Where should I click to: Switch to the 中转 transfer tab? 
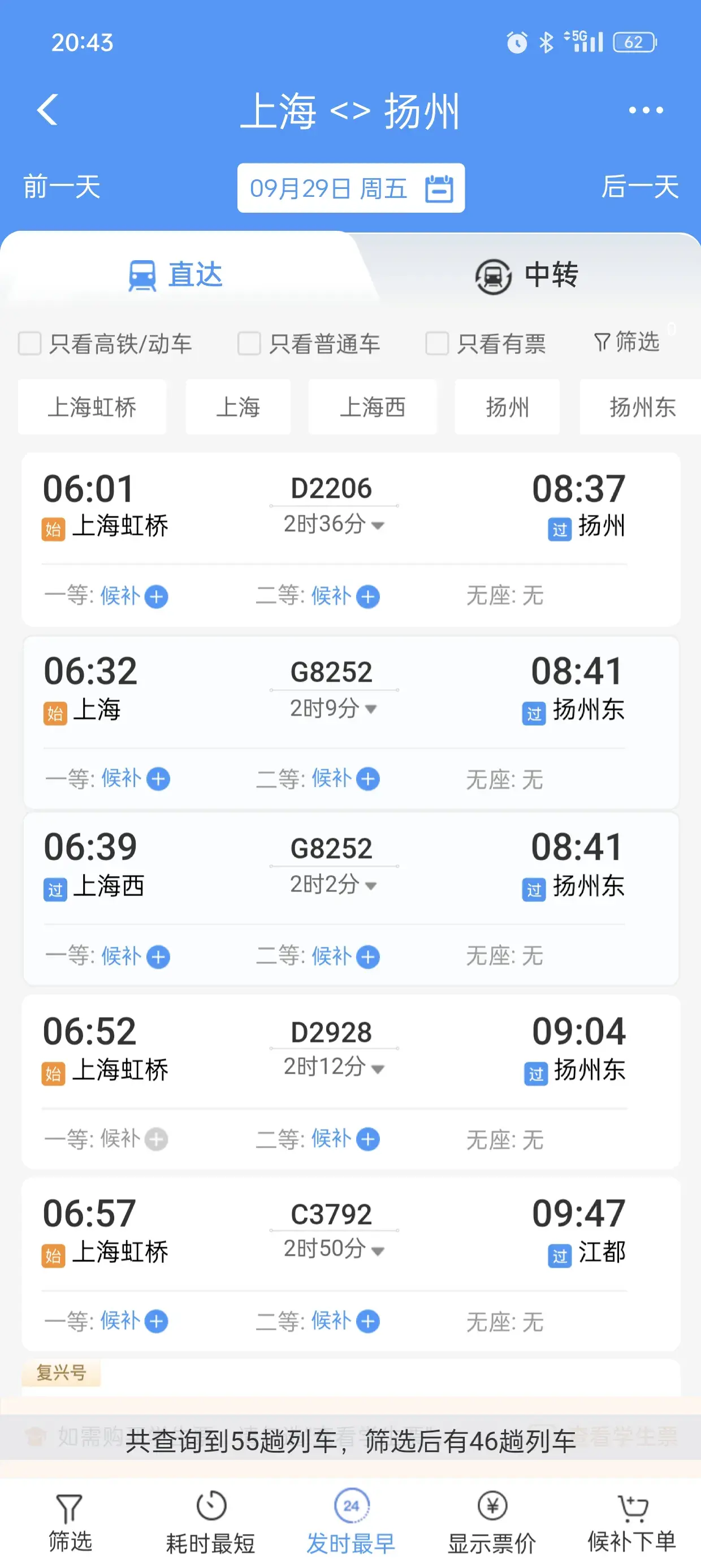[526, 275]
